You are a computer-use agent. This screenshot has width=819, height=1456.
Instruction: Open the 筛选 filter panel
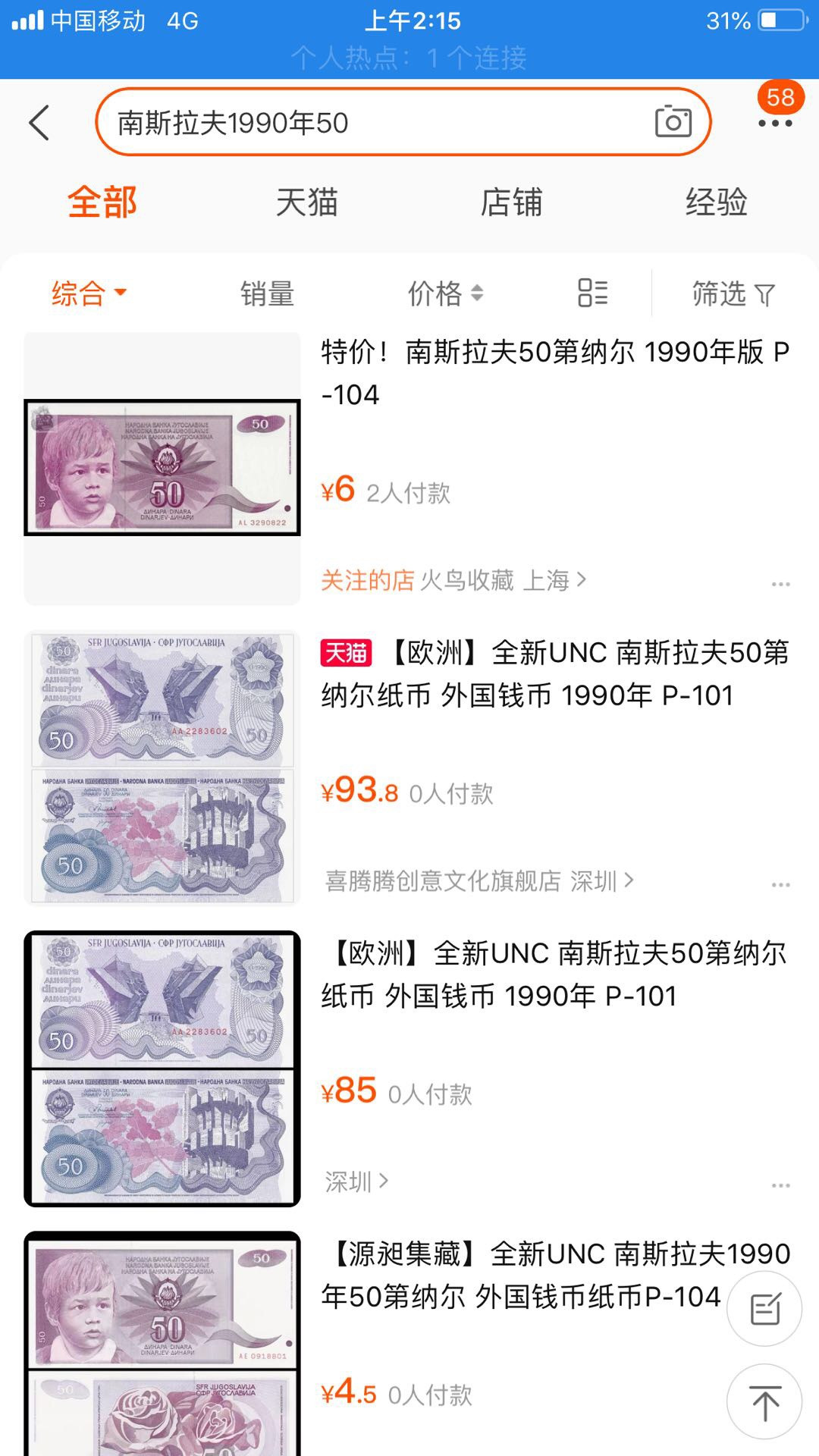coord(733,293)
